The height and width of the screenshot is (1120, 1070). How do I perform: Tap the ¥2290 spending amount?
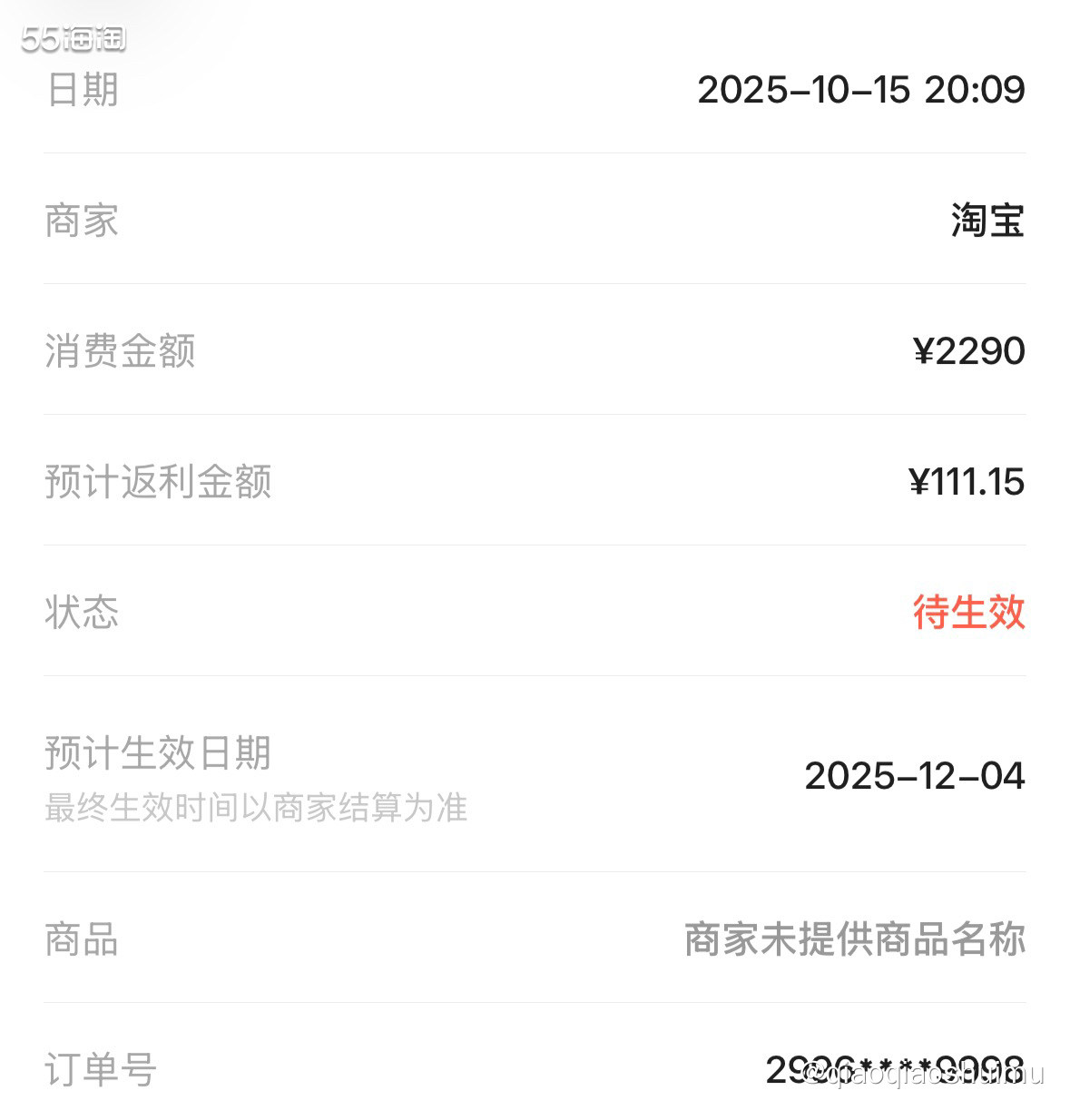(x=969, y=352)
